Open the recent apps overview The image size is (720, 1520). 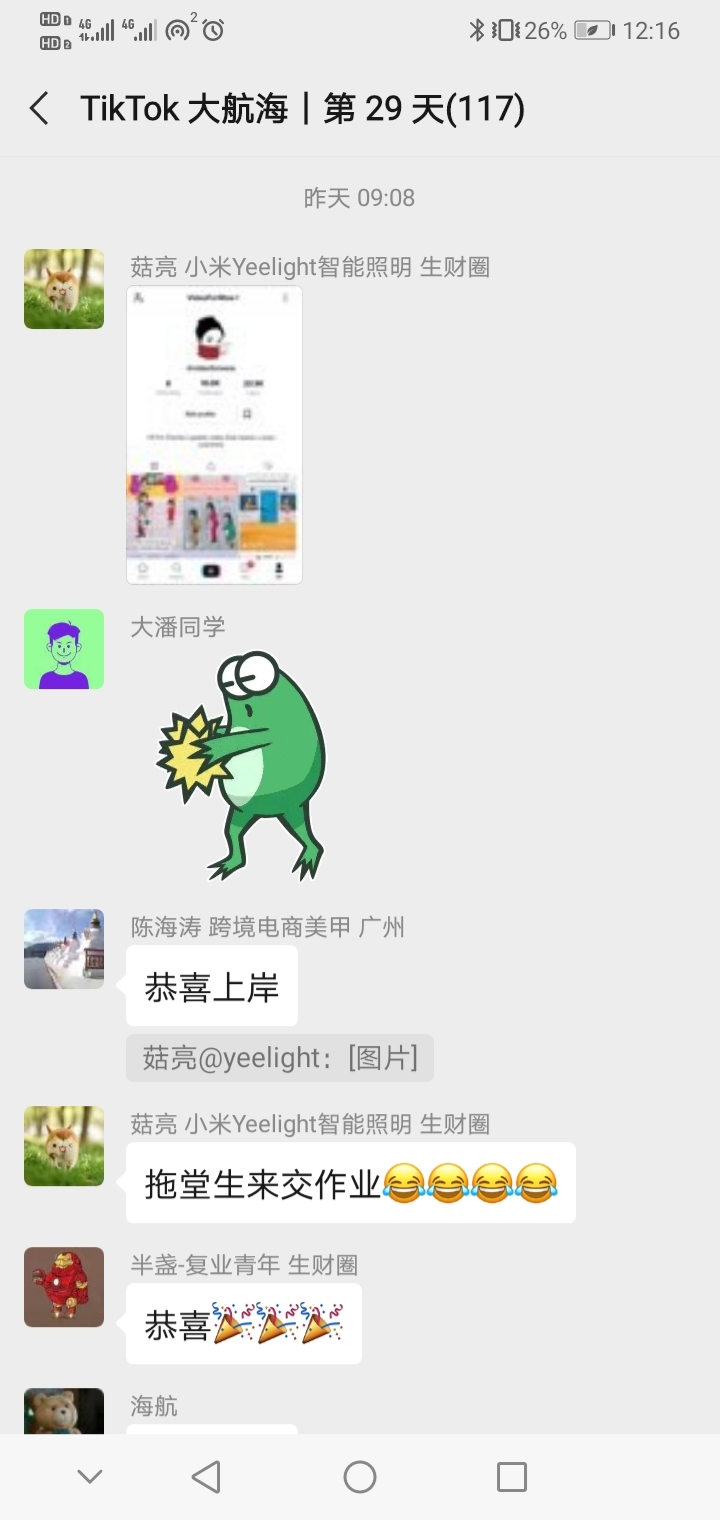coord(511,1477)
